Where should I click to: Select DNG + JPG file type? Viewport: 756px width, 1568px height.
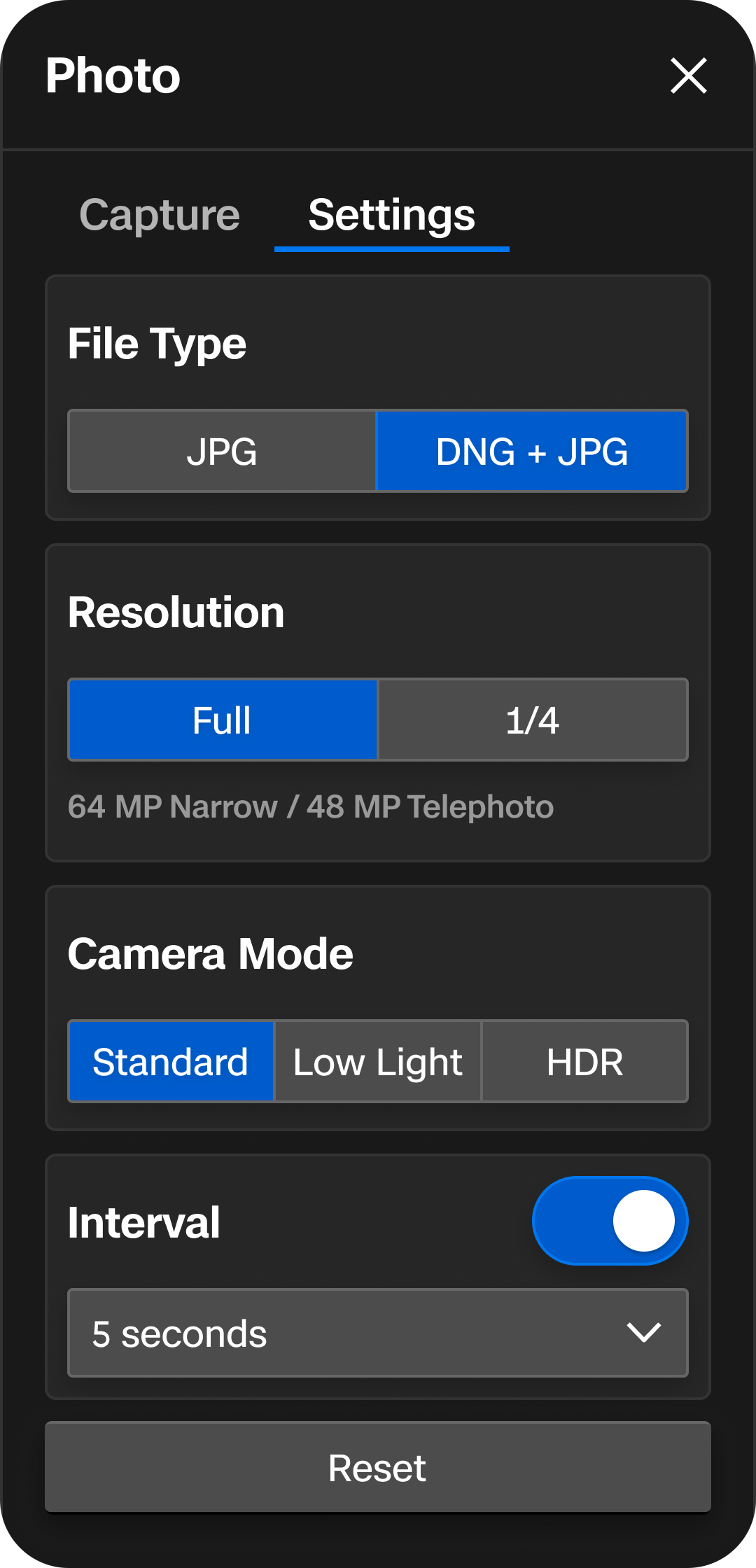[x=531, y=451]
